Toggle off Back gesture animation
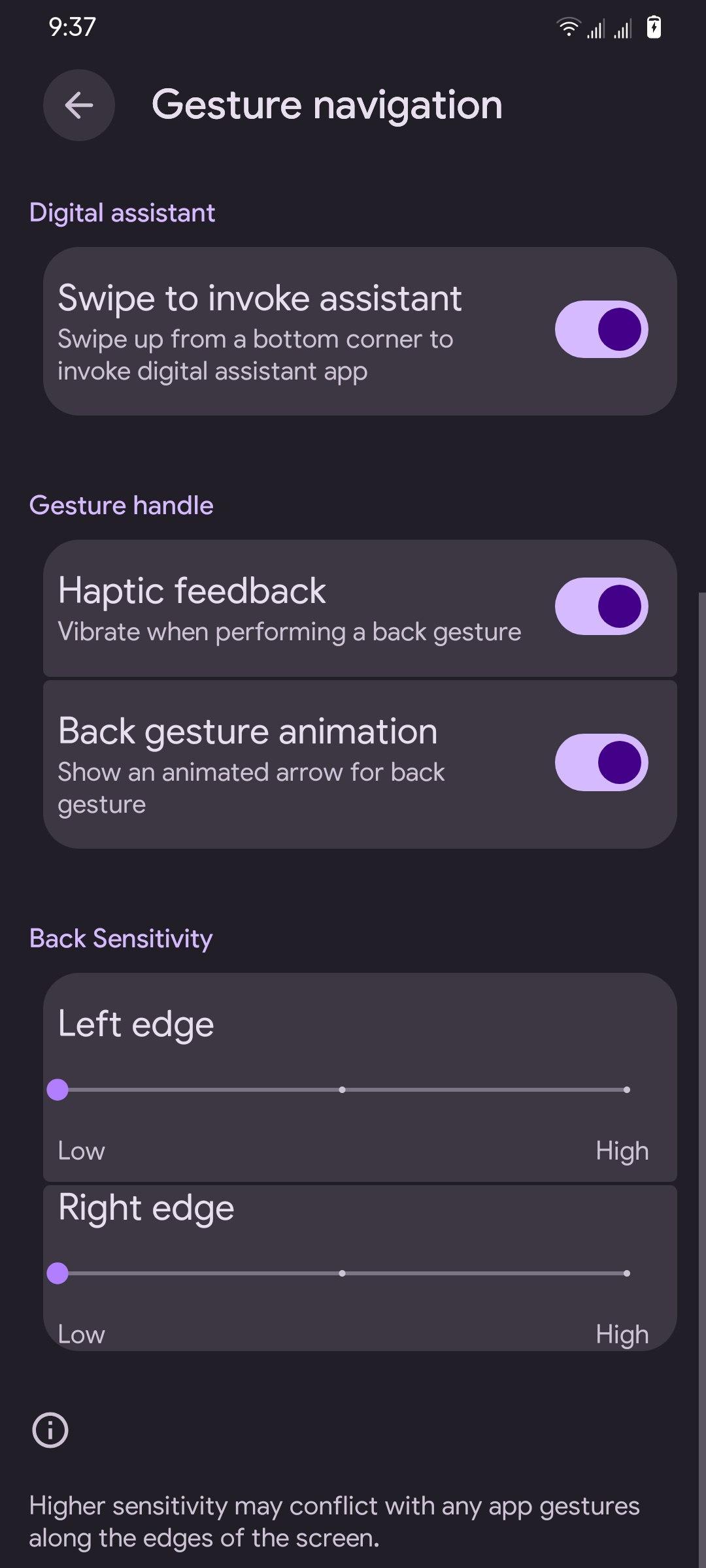 [601, 762]
